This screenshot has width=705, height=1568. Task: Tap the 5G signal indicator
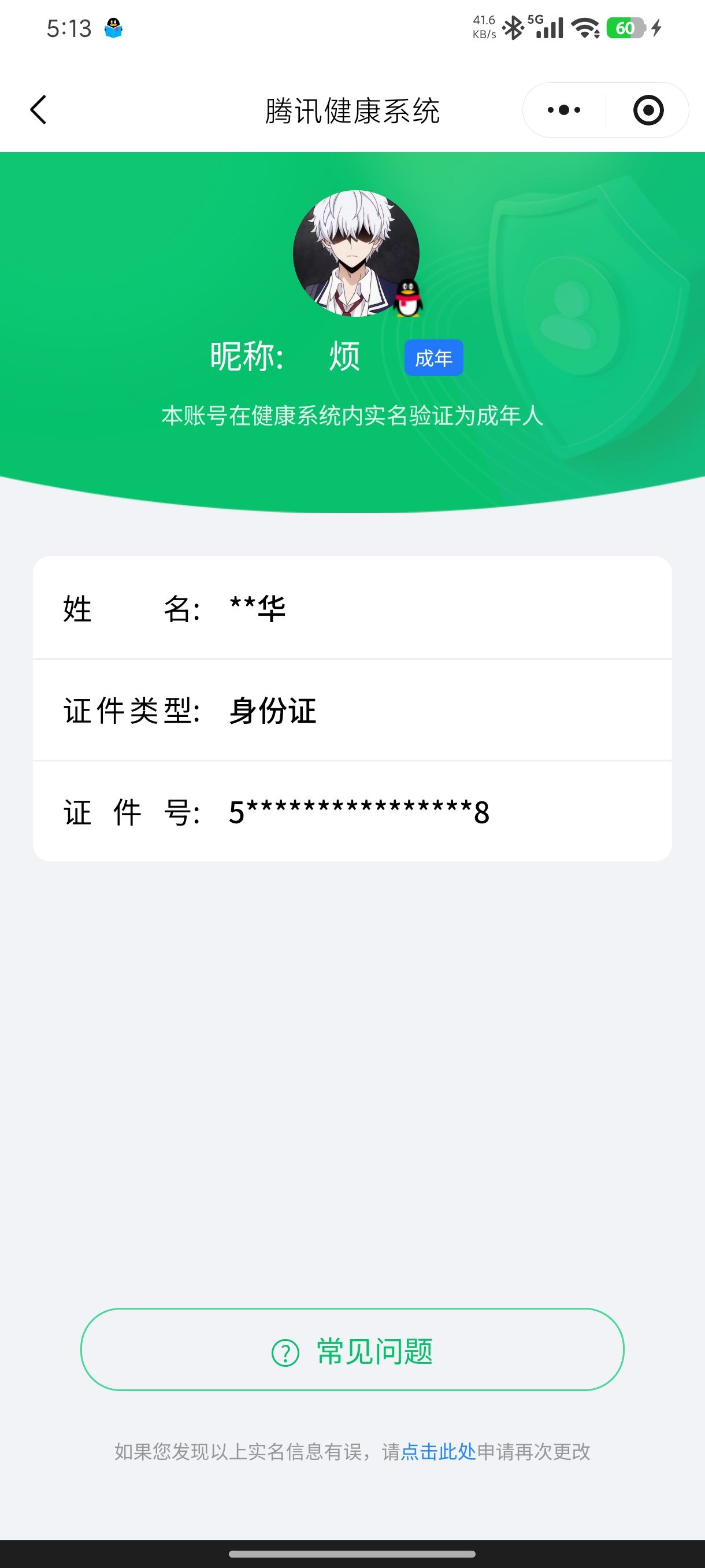click(x=546, y=28)
